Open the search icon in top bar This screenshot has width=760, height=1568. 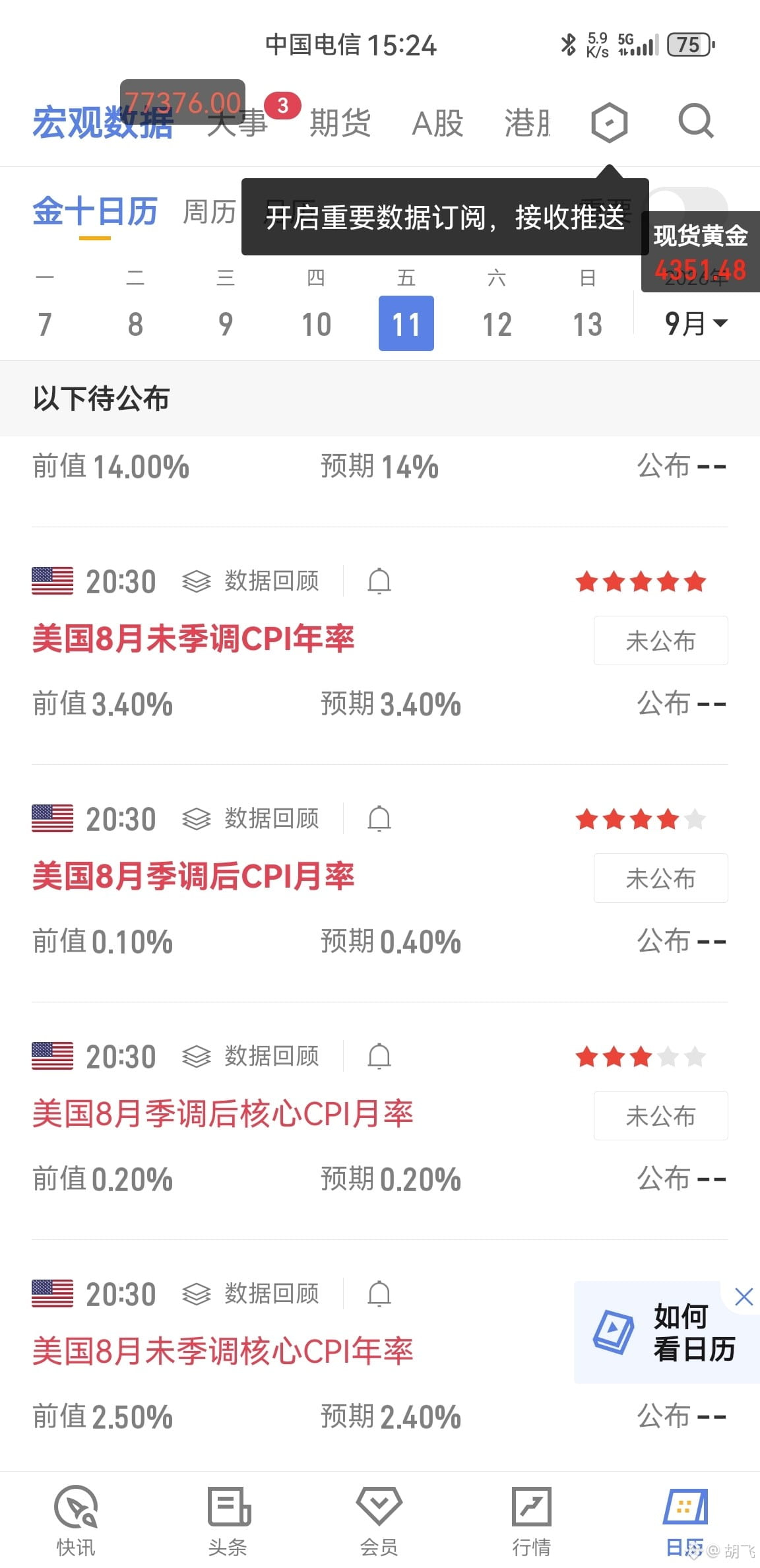[x=696, y=121]
